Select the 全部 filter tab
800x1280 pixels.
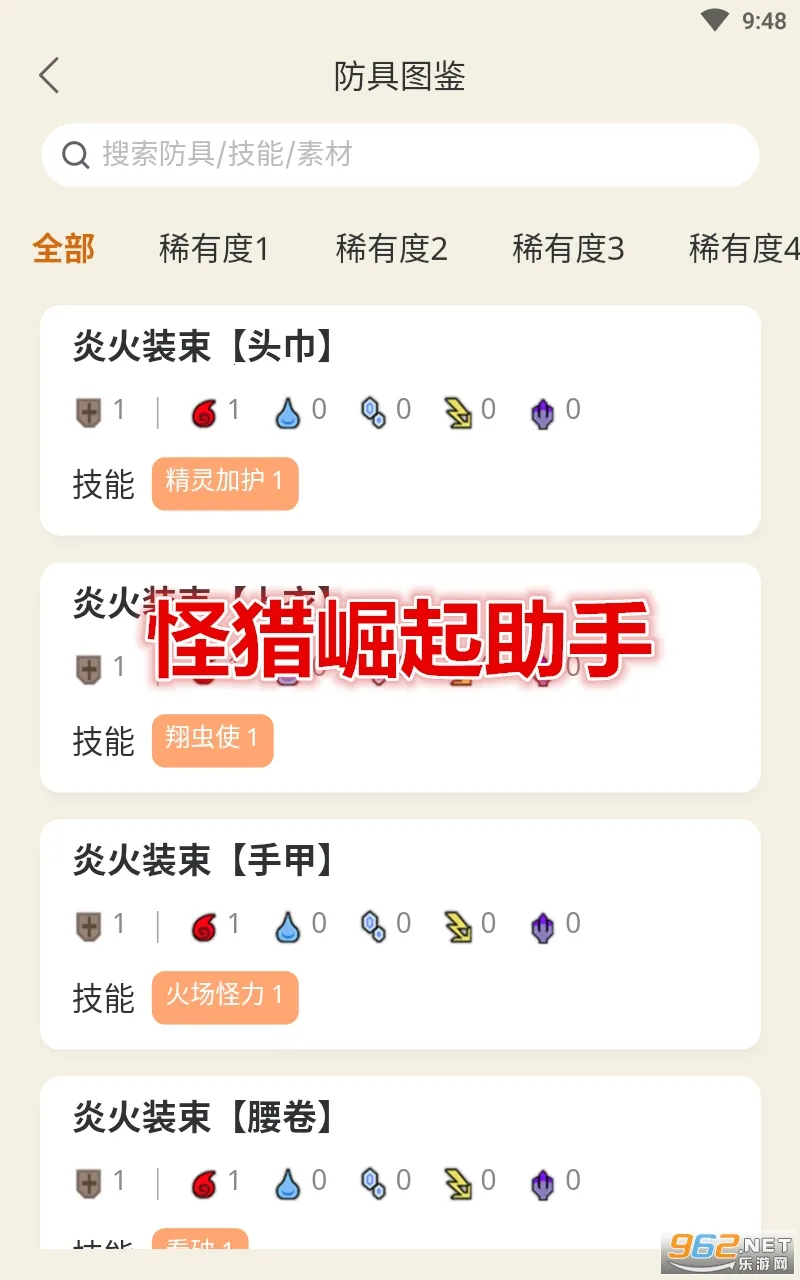[x=64, y=249]
